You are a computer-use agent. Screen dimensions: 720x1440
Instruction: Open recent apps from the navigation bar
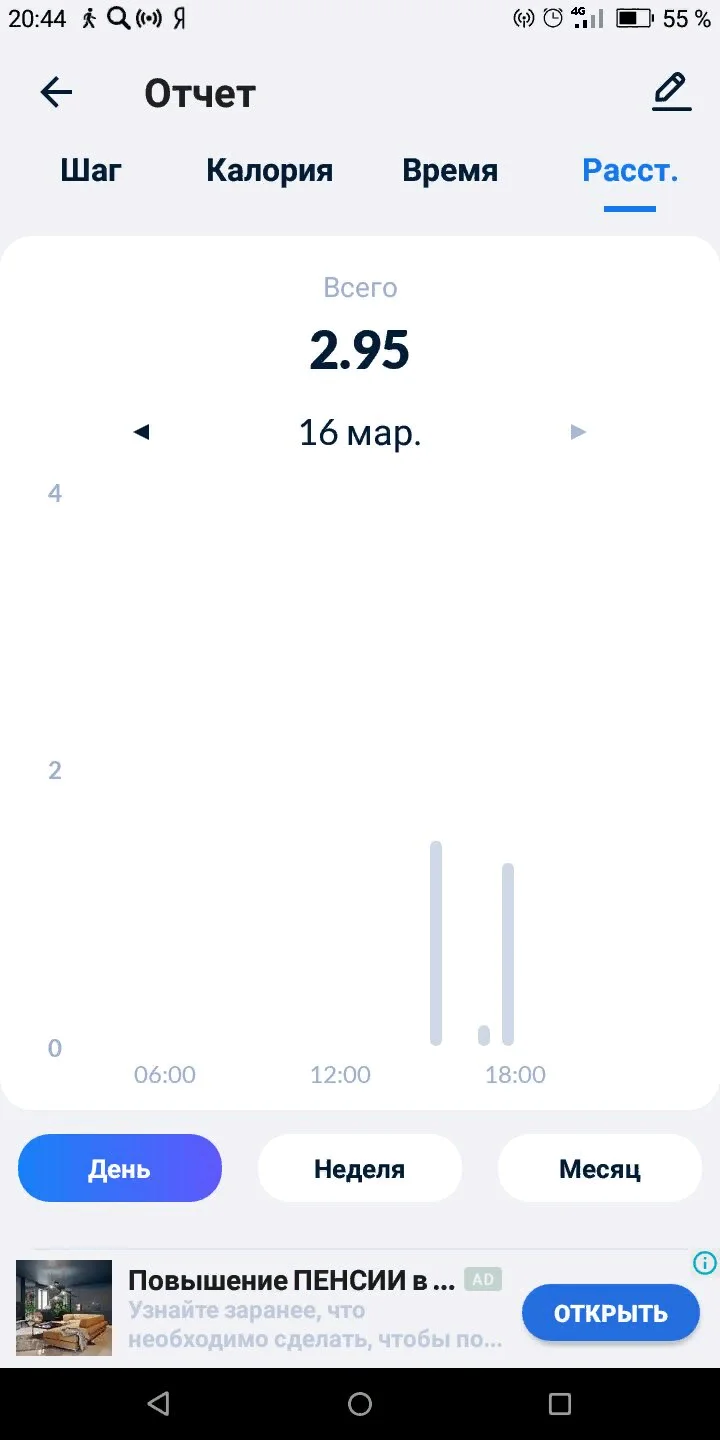[x=560, y=1404]
